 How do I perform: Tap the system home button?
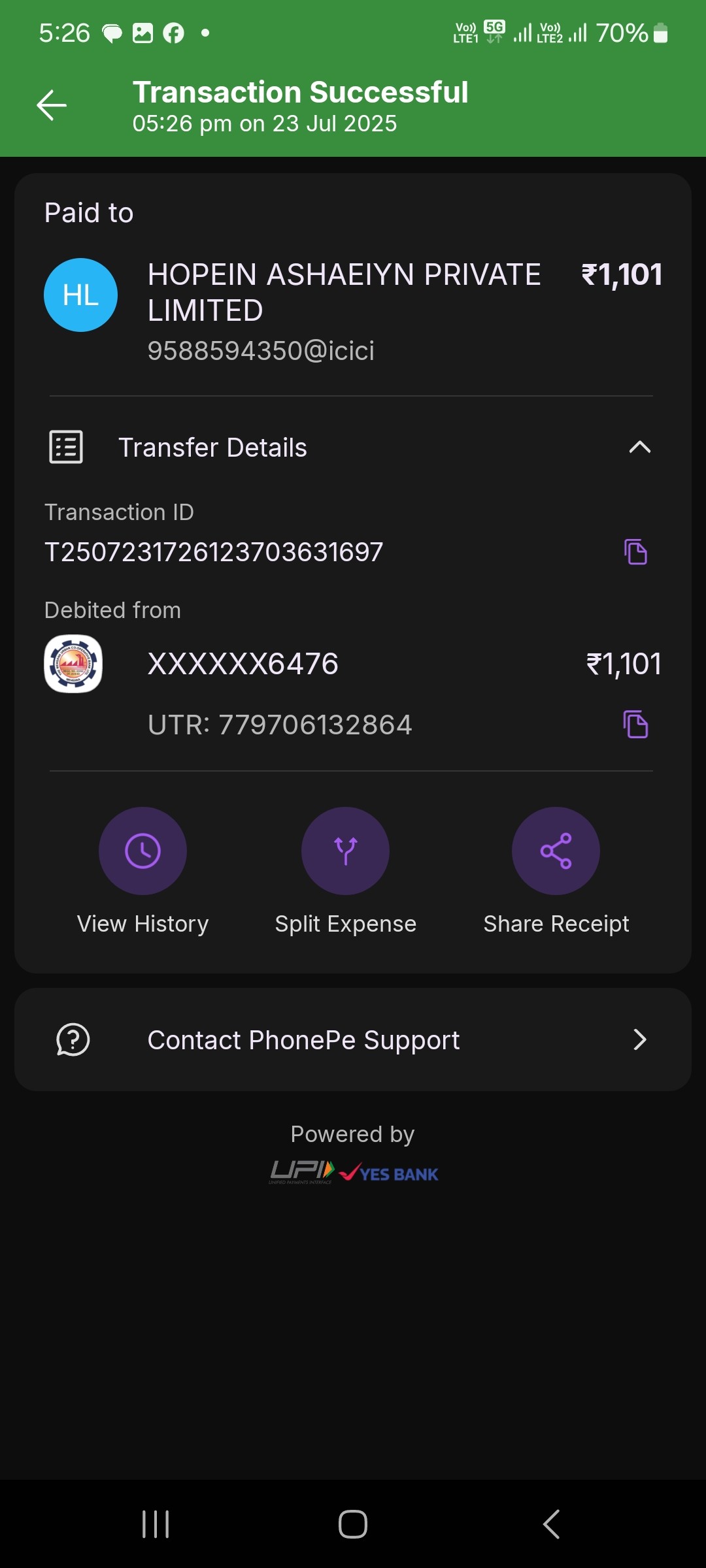tap(353, 1524)
